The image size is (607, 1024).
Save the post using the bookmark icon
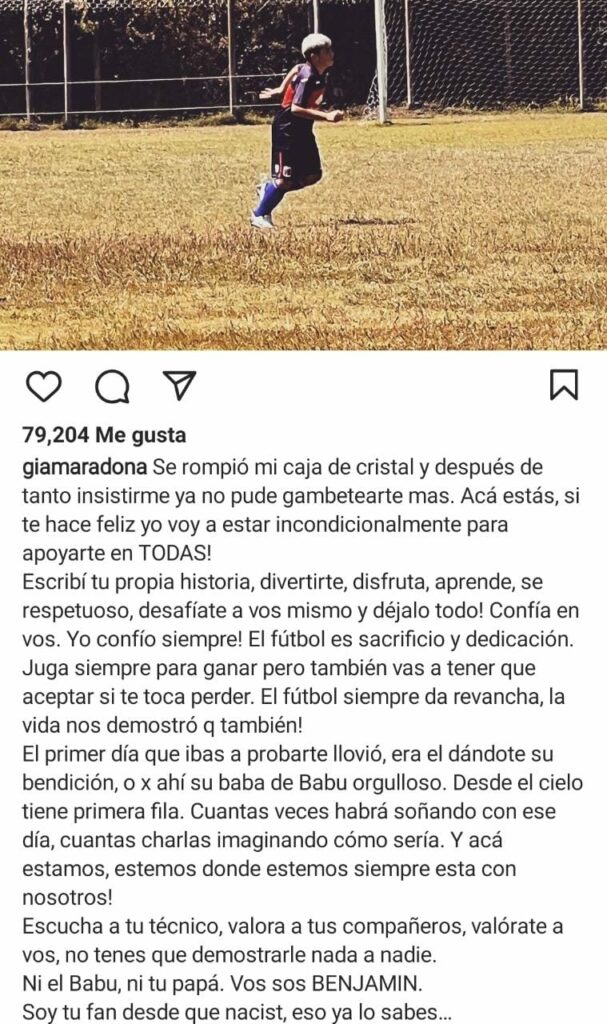click(564, 385)
